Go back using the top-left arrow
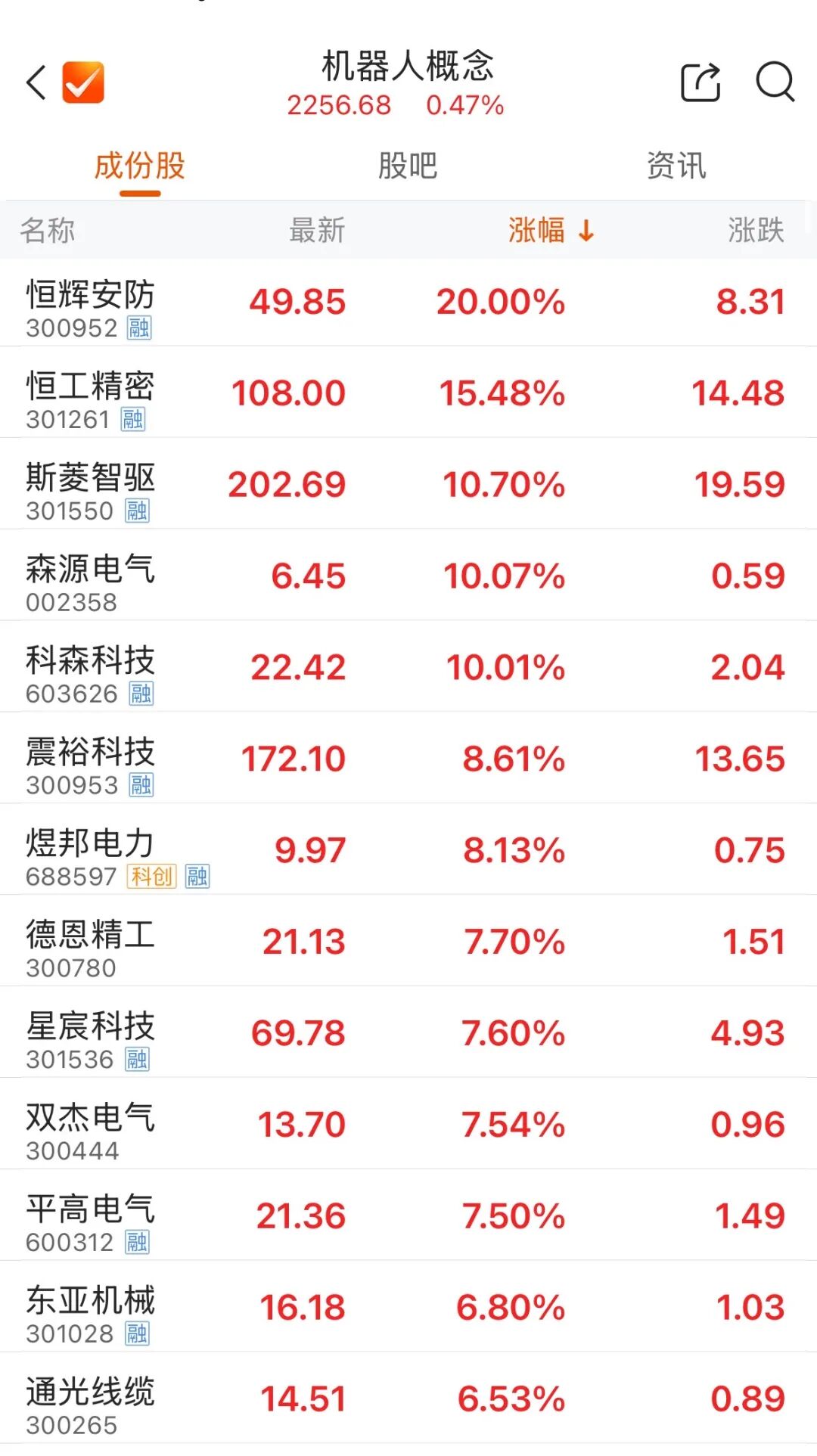The image size is (817, 1456). (x=36, y=82)
